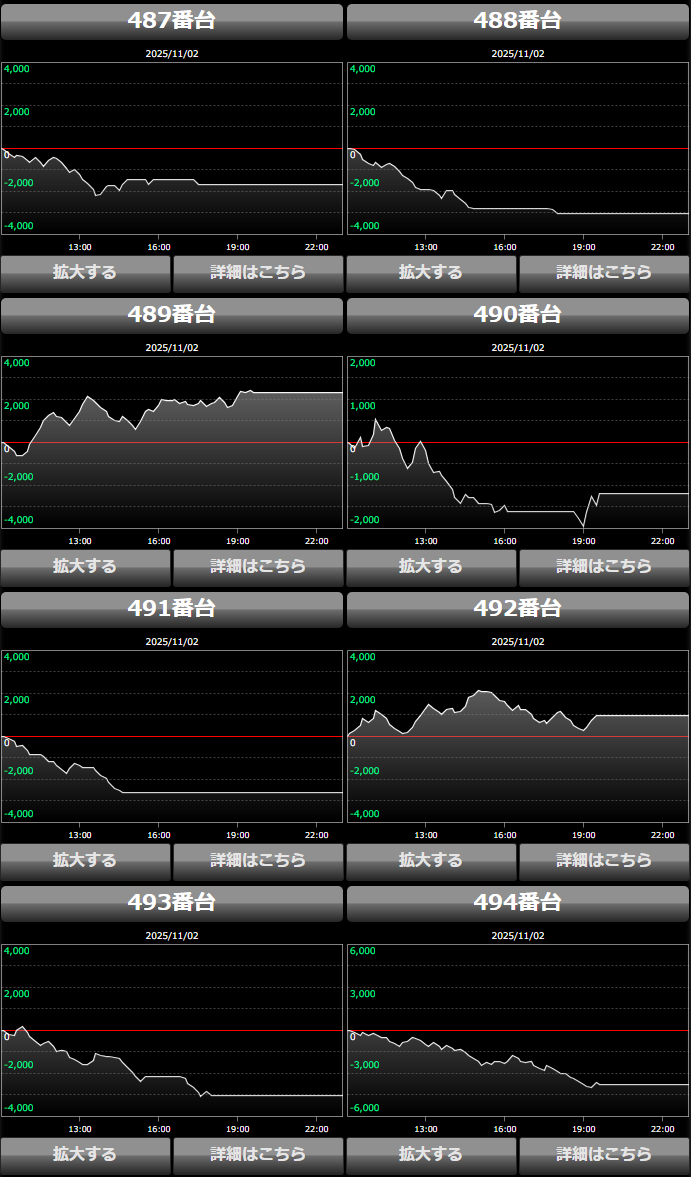The height and width of the screenshot is (1177, 691).
Task: Enlarge the 490番台 graph with 拡大する
Action: [x=431, y=566]
